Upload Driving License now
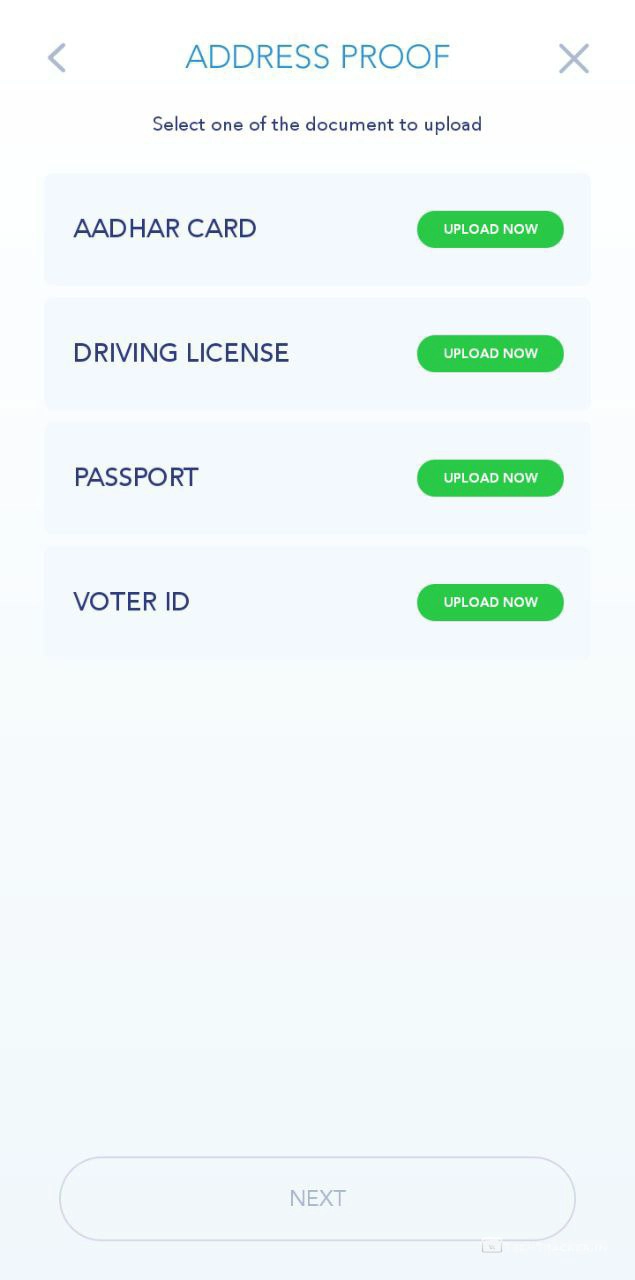 point(490,353)
